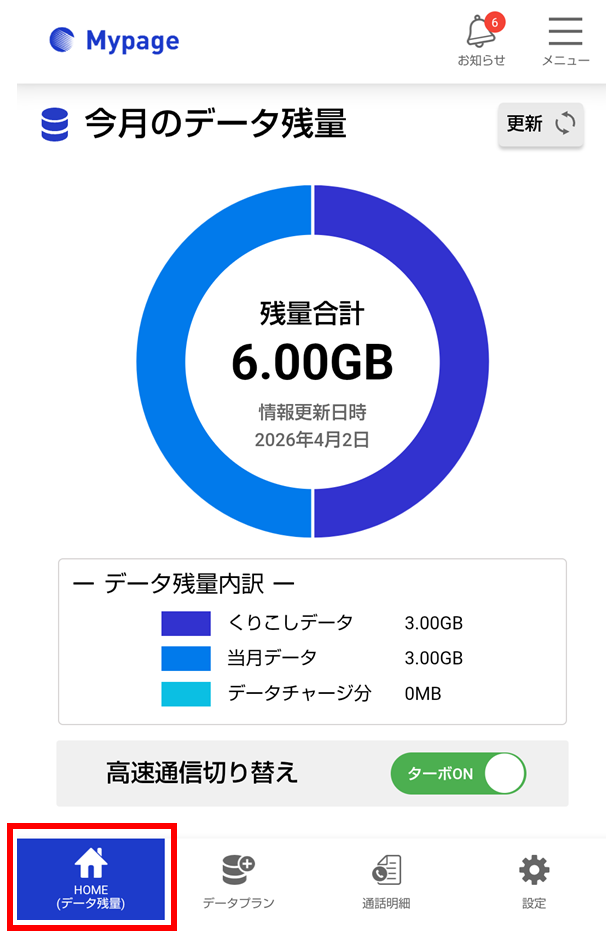Open the 通話明細 tab
This screenshot has width=606, height=936.
pyautogui.click(x=386, y=881)
